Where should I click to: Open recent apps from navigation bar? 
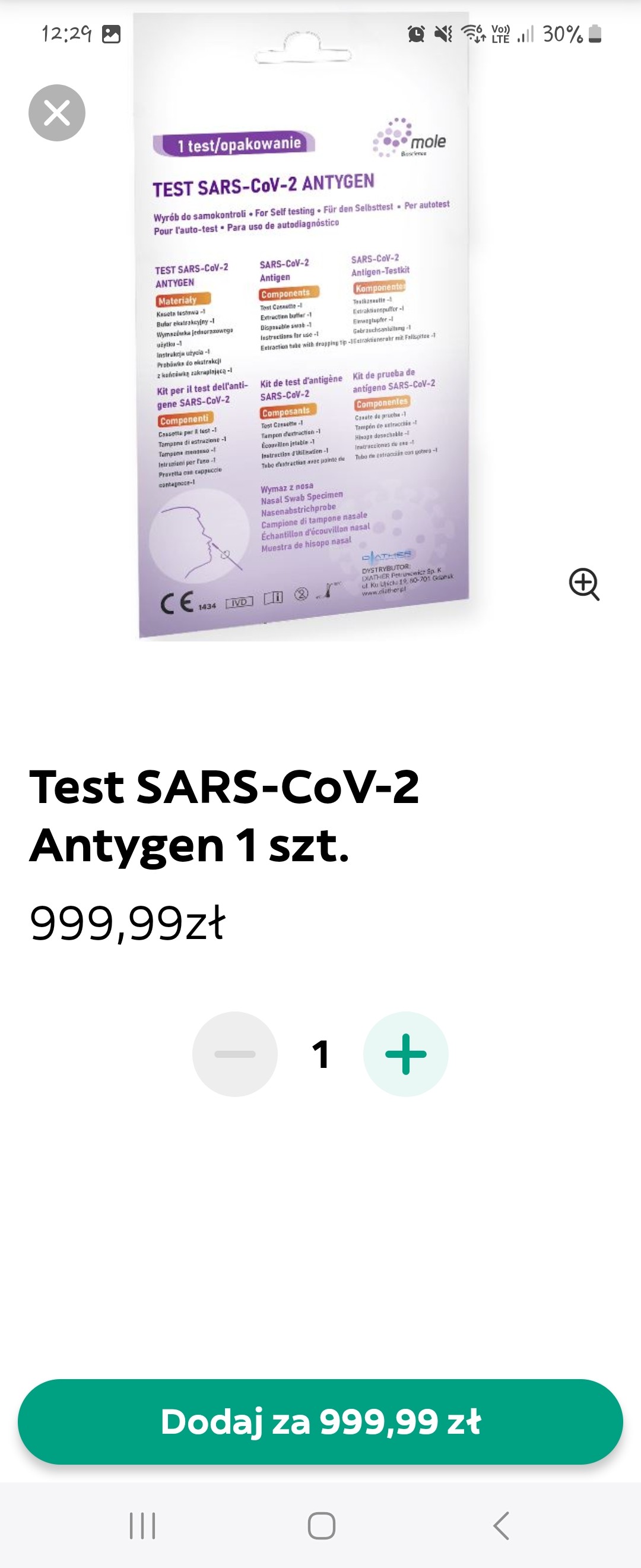click(x=142, y=1525)
